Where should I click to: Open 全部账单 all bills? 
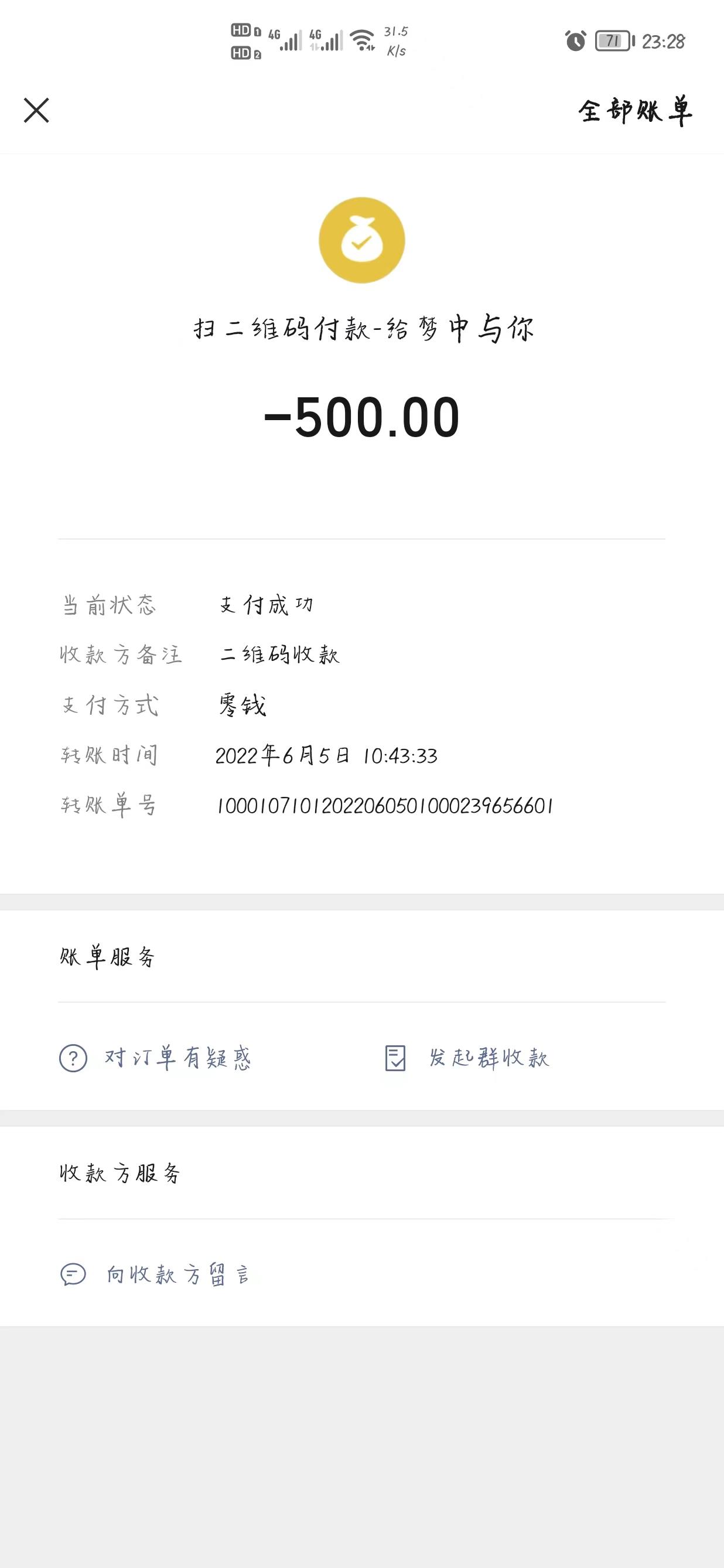(x=634, y=111)
